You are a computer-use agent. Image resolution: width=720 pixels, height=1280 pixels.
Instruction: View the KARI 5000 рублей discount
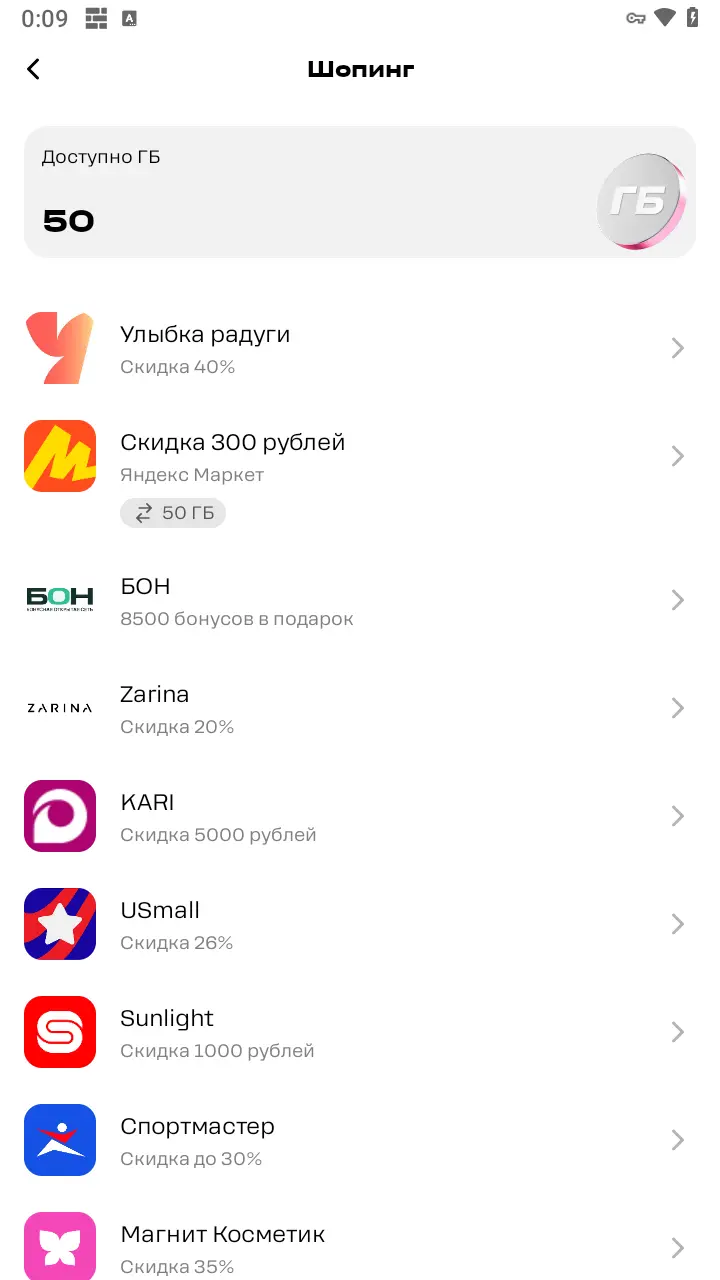[x=360, y=816]
